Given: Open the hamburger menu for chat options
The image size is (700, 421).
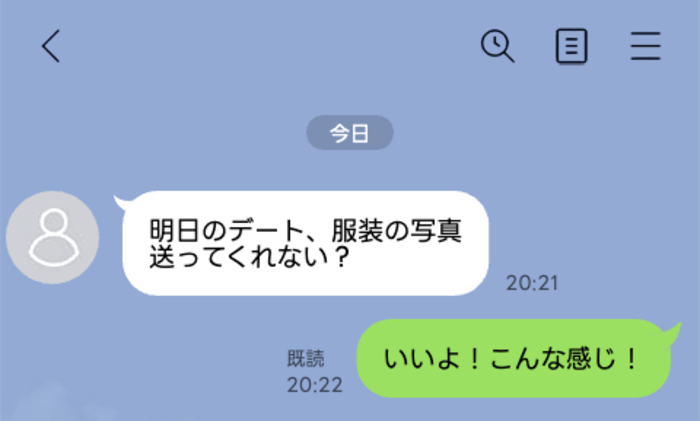Looking at the screenshot, I should click(646, 47).
